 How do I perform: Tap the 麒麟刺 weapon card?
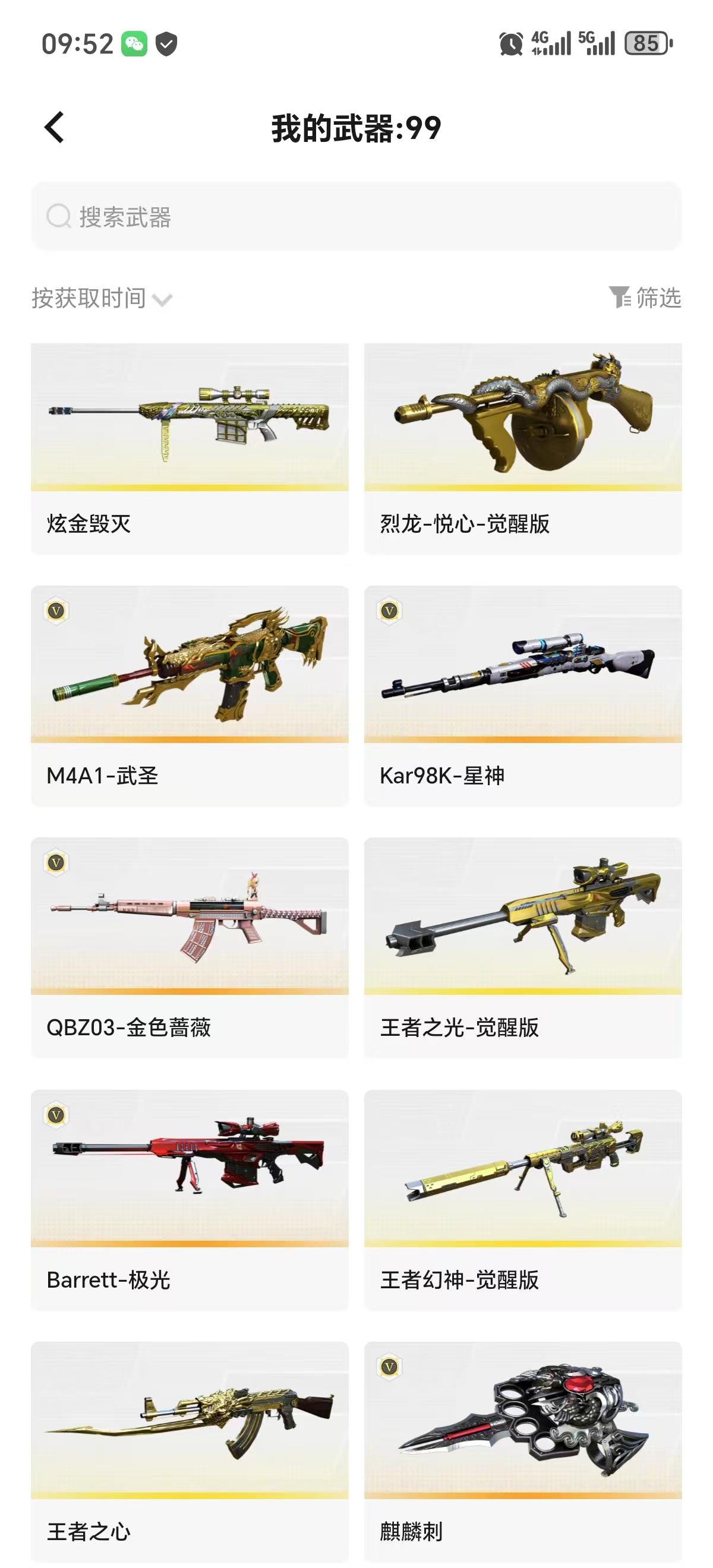(523, 1452)
